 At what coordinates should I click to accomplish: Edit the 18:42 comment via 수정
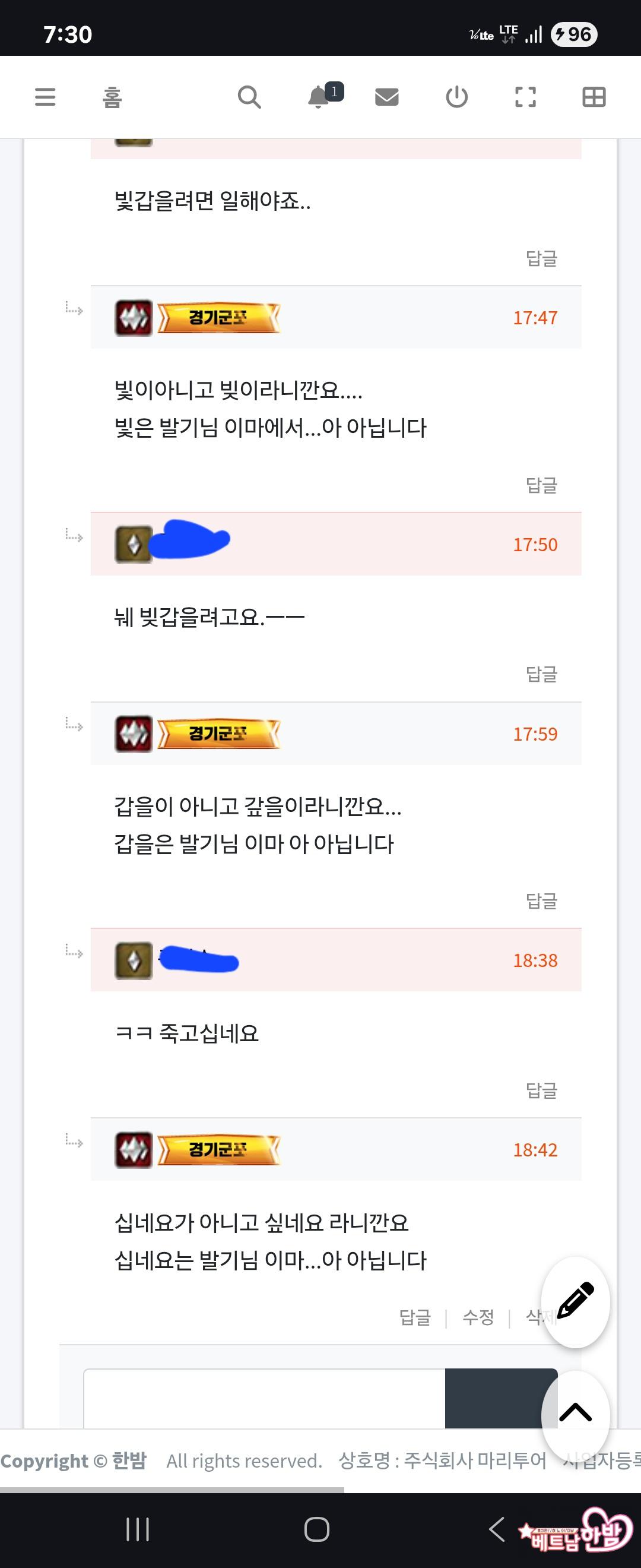[478, 1317]
